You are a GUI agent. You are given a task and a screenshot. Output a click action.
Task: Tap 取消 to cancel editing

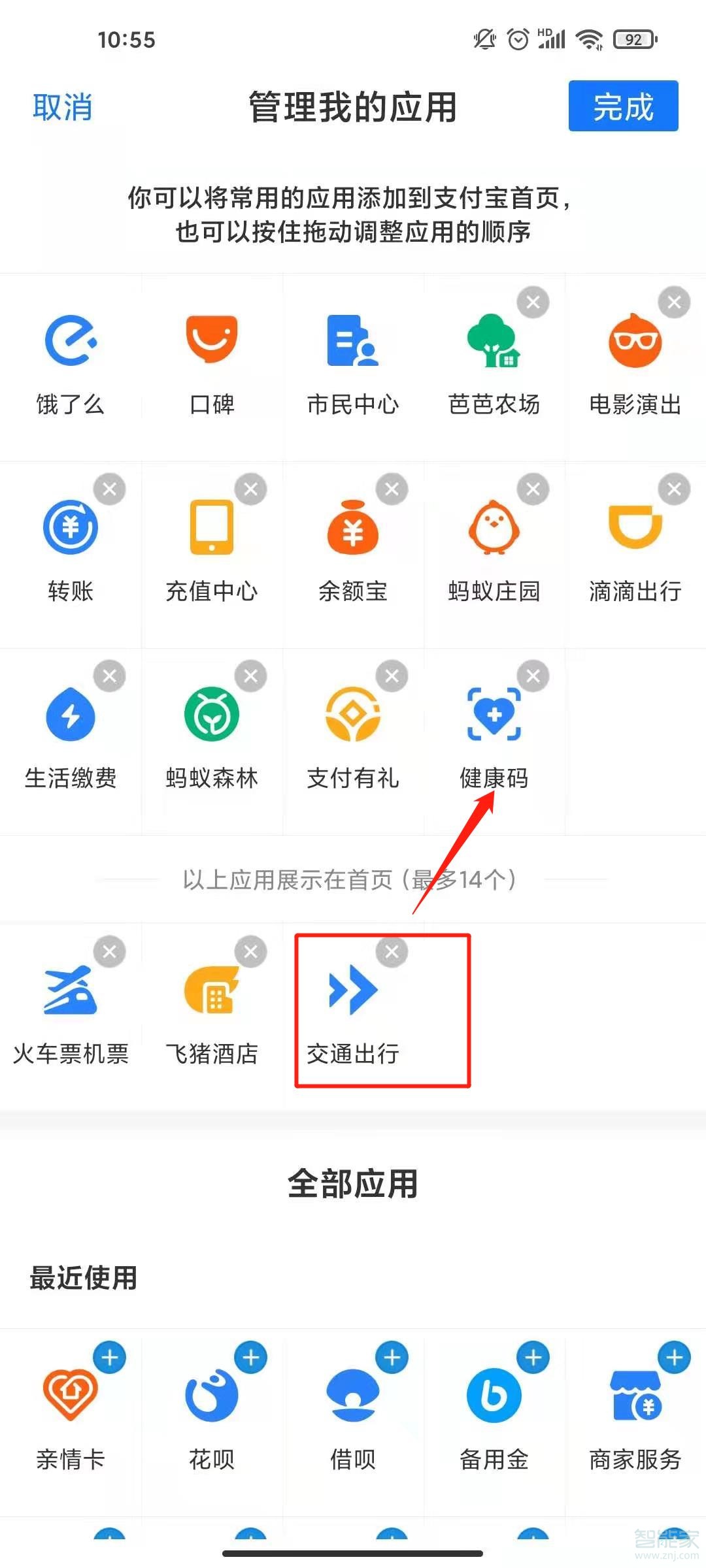coord(63,106)
